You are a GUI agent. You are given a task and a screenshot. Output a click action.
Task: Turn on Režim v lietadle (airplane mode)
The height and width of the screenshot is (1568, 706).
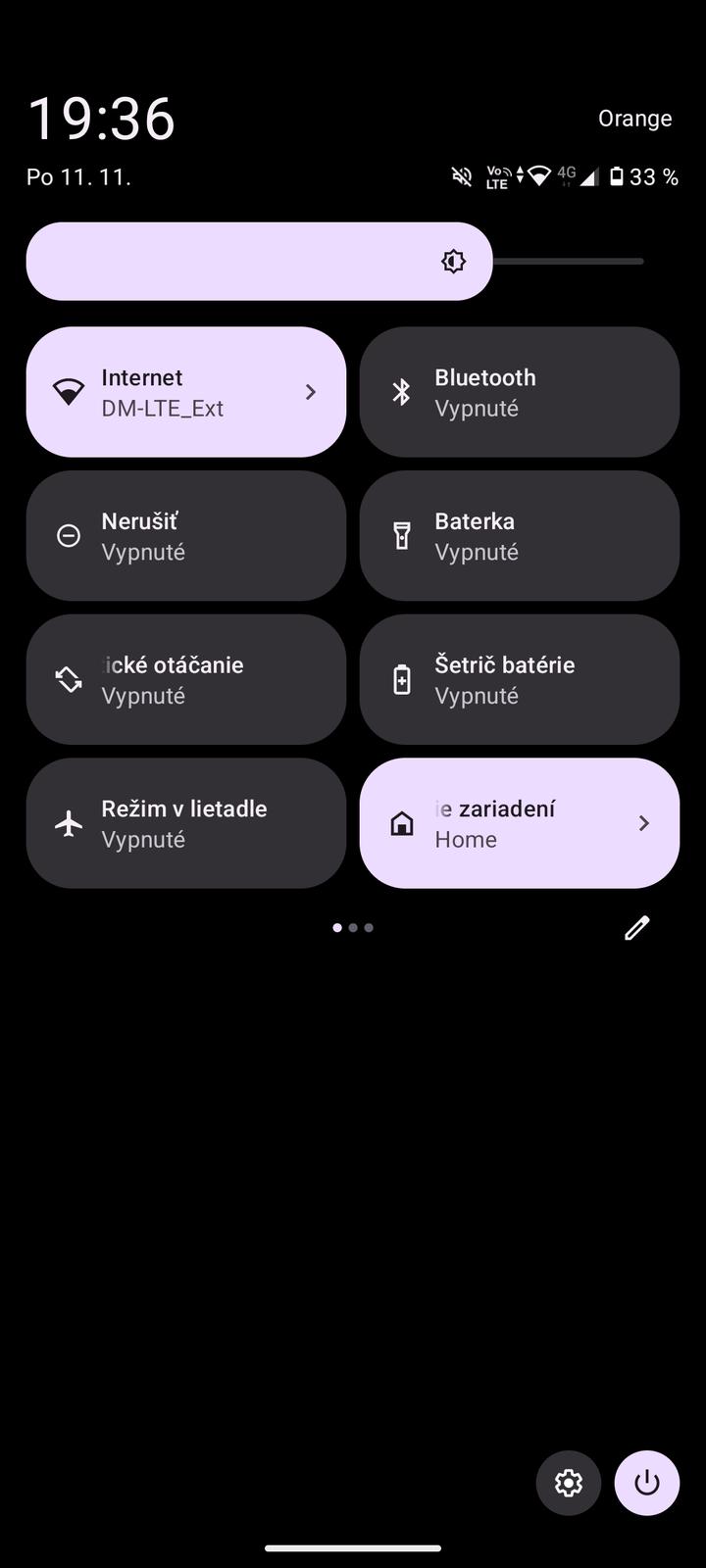click(185, 823)
